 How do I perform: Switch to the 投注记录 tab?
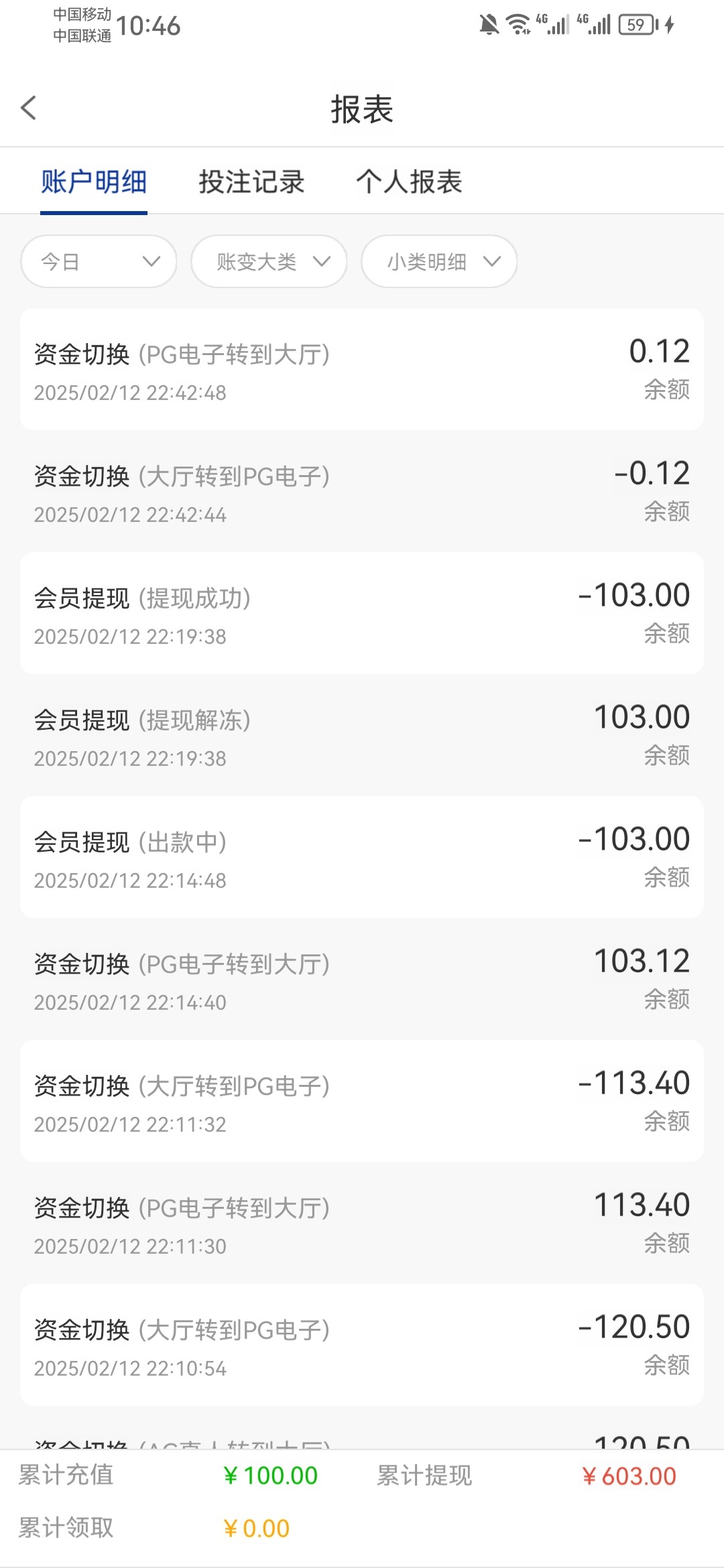coord(251,182)
